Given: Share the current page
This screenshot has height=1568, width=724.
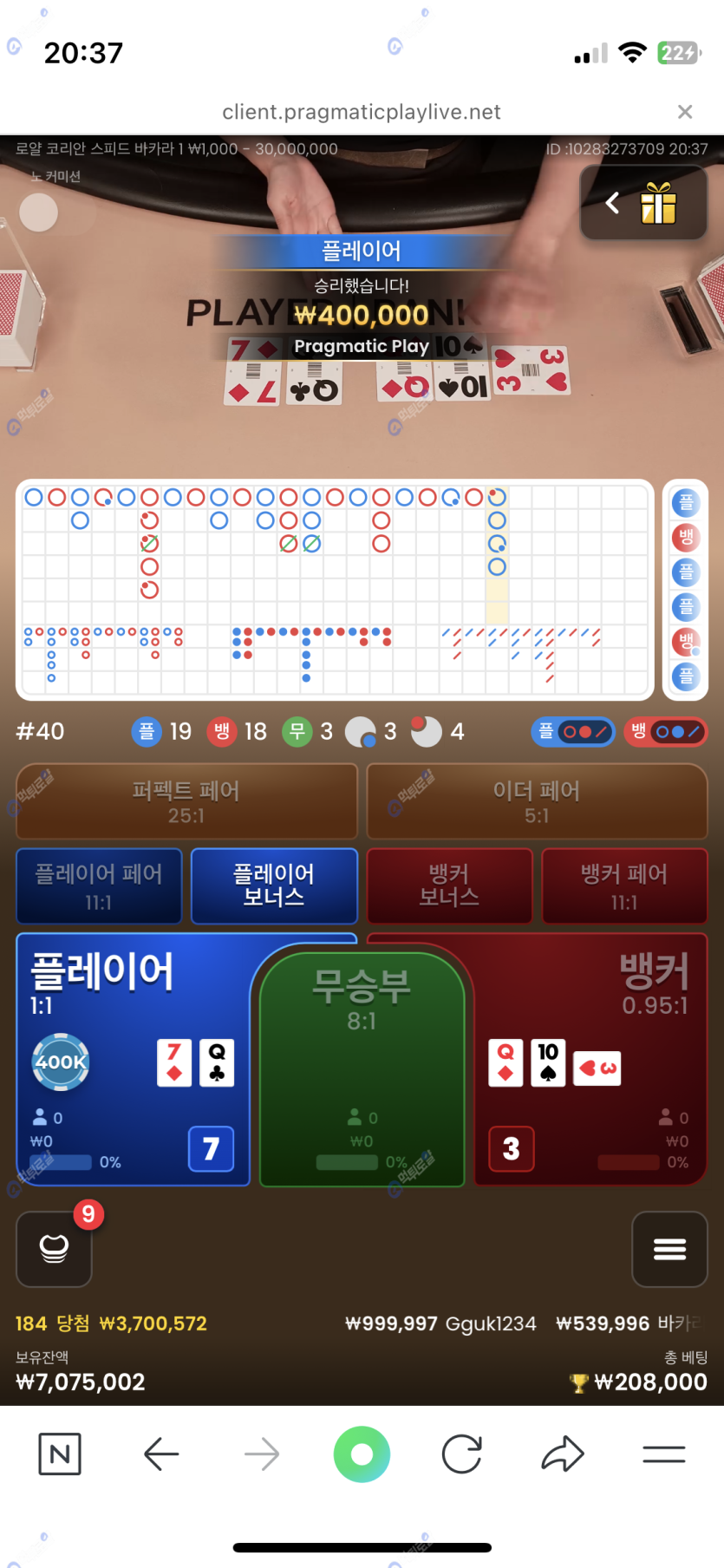Looking at the screenshot, I should (x=563, y=1454).
